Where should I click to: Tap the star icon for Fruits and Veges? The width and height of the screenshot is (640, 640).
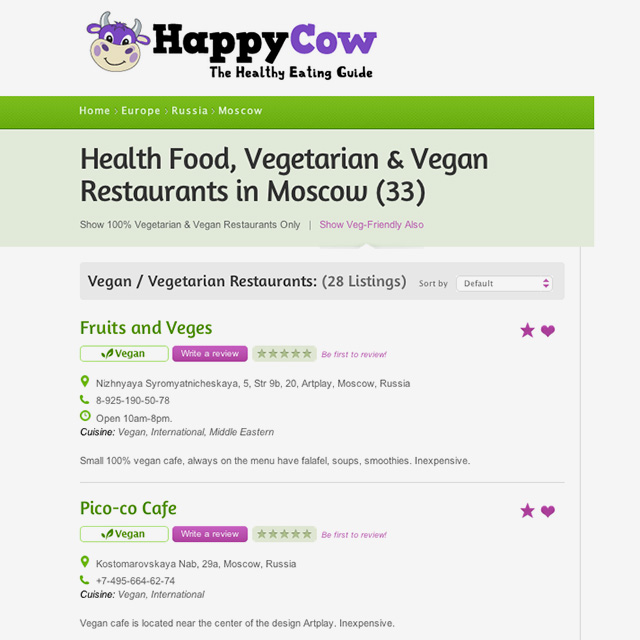click(527, 330)
